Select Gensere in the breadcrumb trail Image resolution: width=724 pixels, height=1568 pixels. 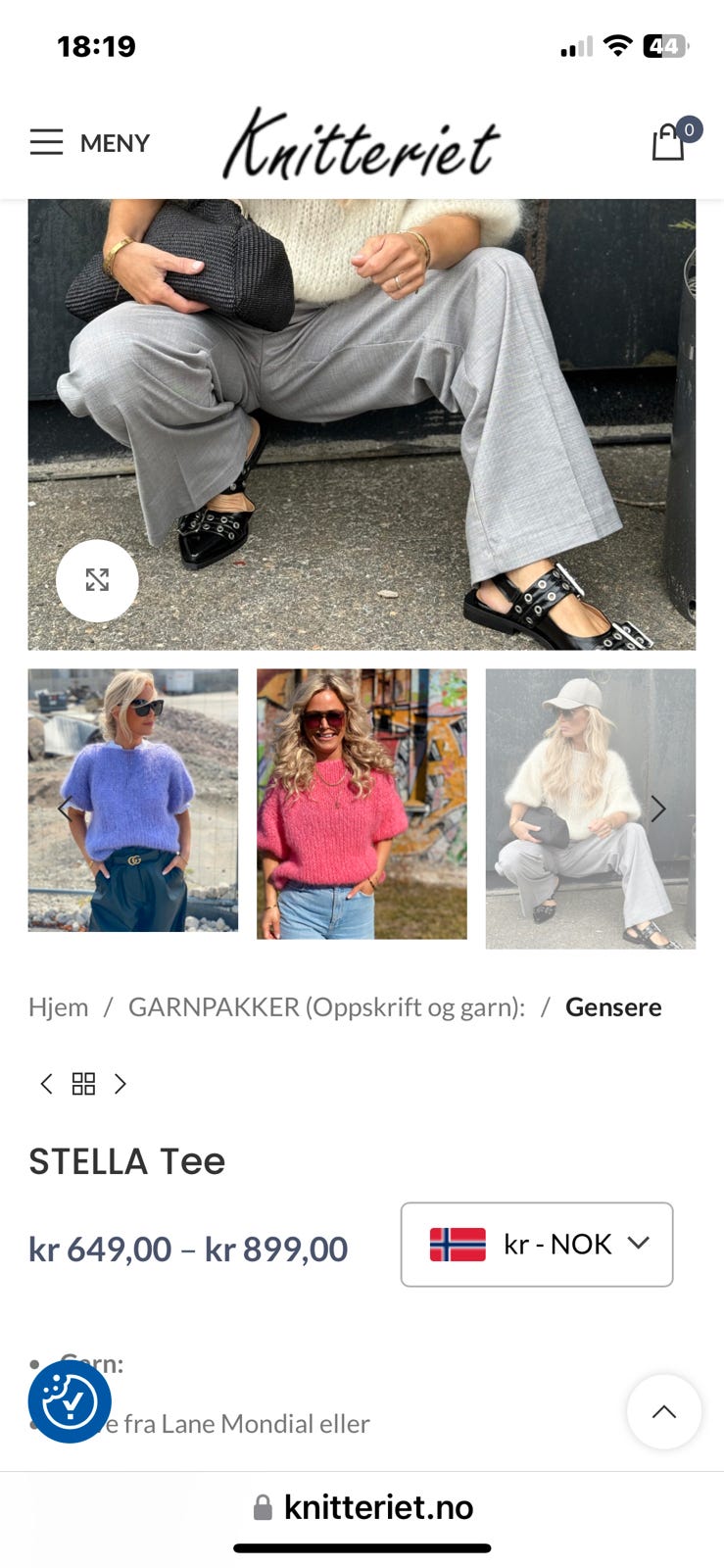613,1006
